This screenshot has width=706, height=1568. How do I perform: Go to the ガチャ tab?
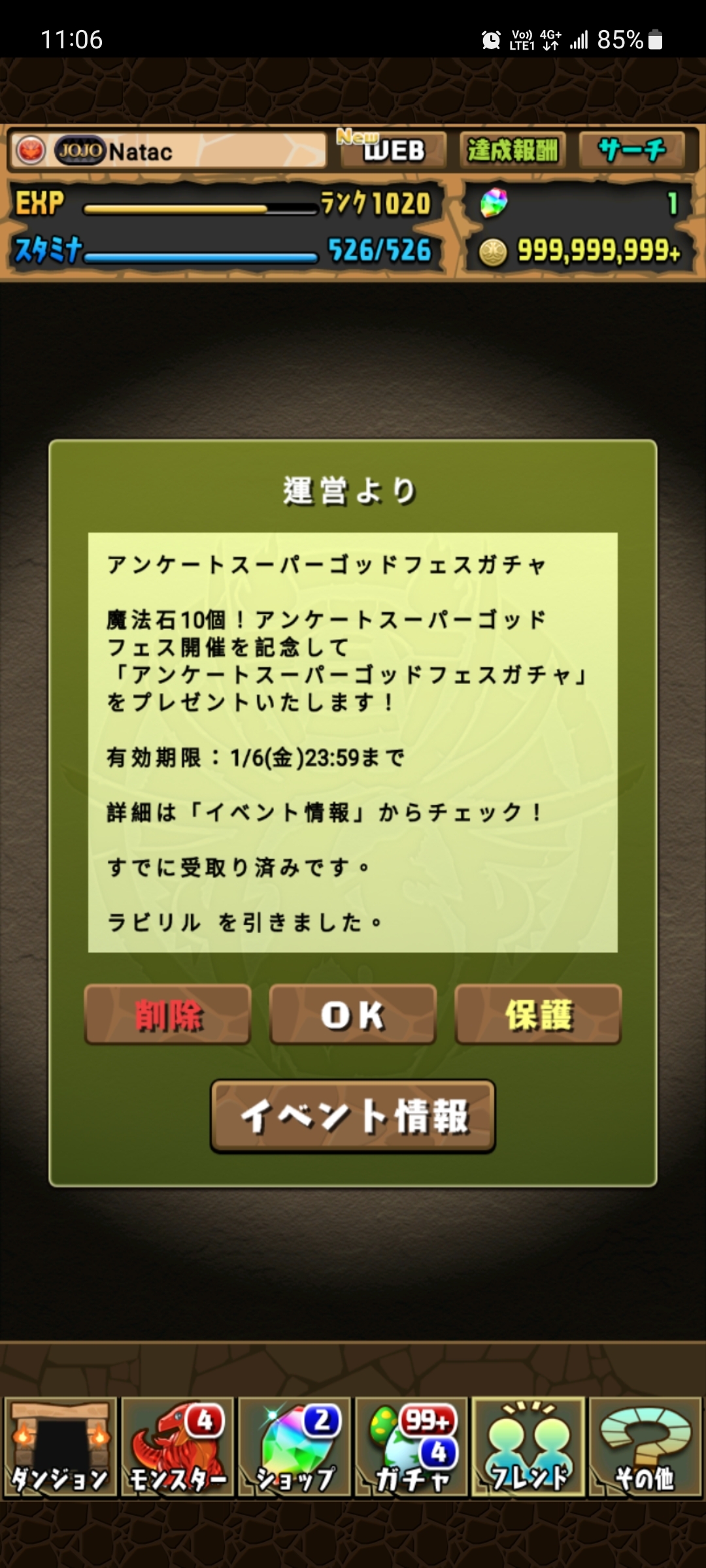point(411,1446)
